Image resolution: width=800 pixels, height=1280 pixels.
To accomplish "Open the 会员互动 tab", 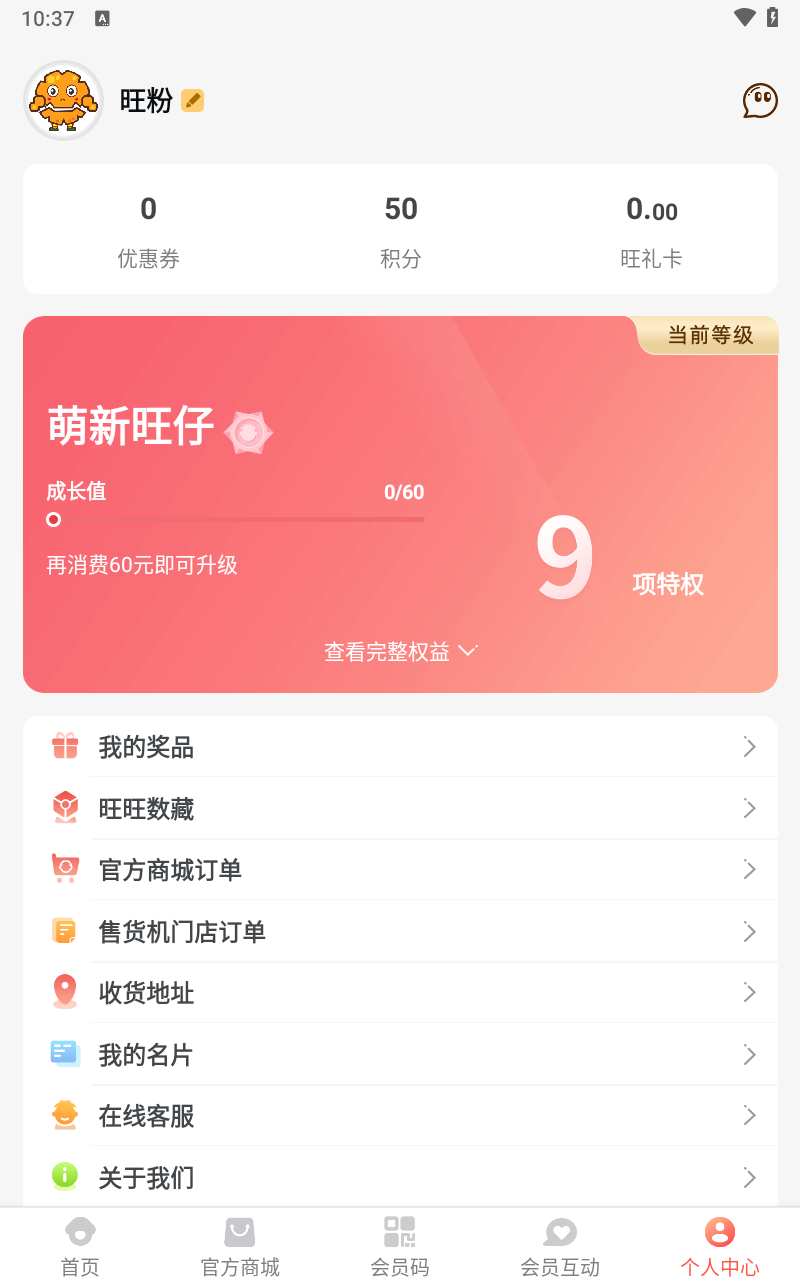I will pyautogui.click(x=560, y=1243).
